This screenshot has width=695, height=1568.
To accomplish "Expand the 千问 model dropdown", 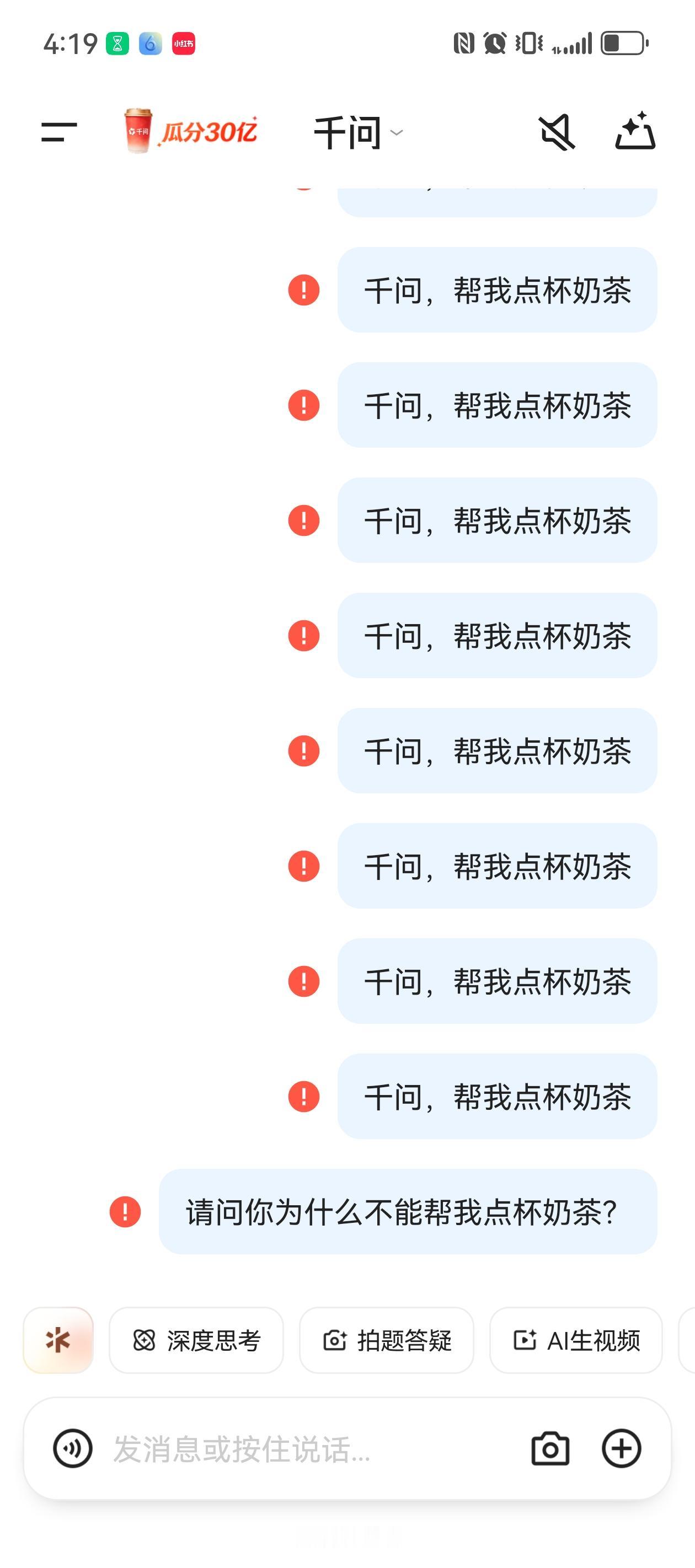I will point(358,132).
